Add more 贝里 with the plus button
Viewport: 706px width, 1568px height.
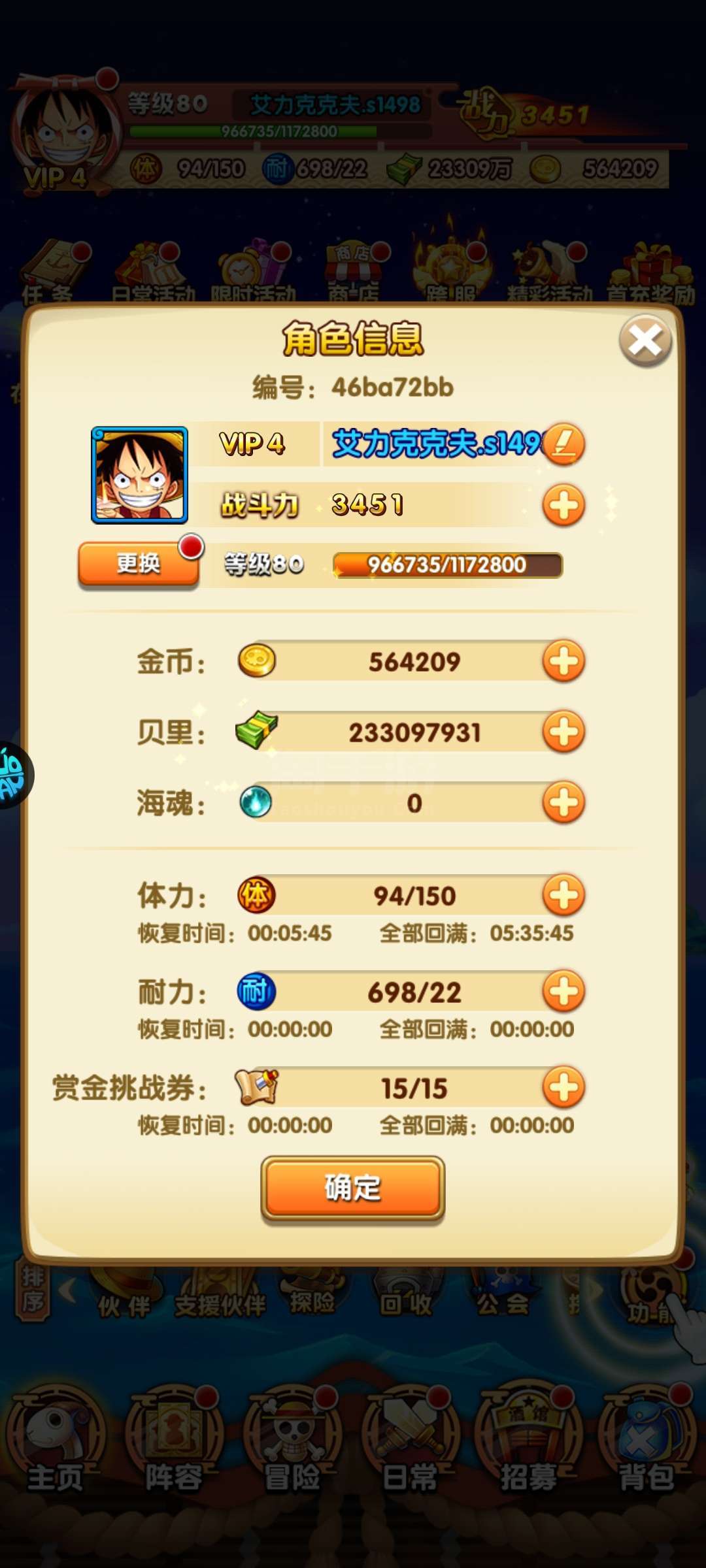pyautogui.click(x=563, y=732)
